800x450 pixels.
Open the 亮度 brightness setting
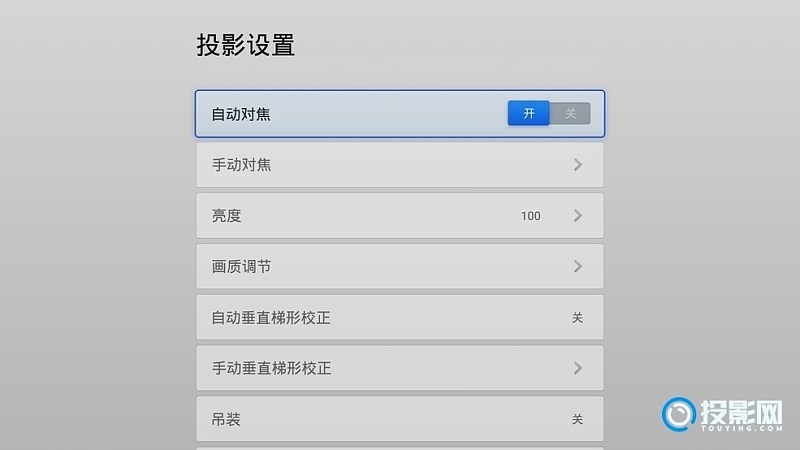[399, 216]
